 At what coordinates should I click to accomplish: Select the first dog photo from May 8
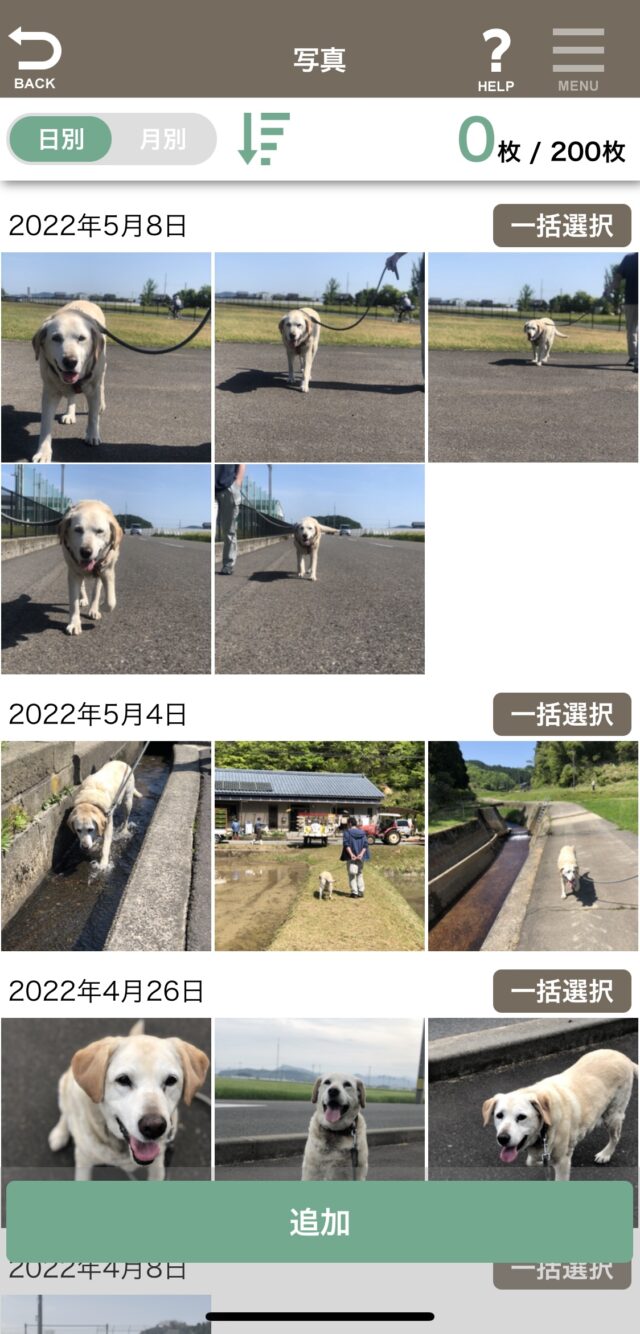click(106, 357)
